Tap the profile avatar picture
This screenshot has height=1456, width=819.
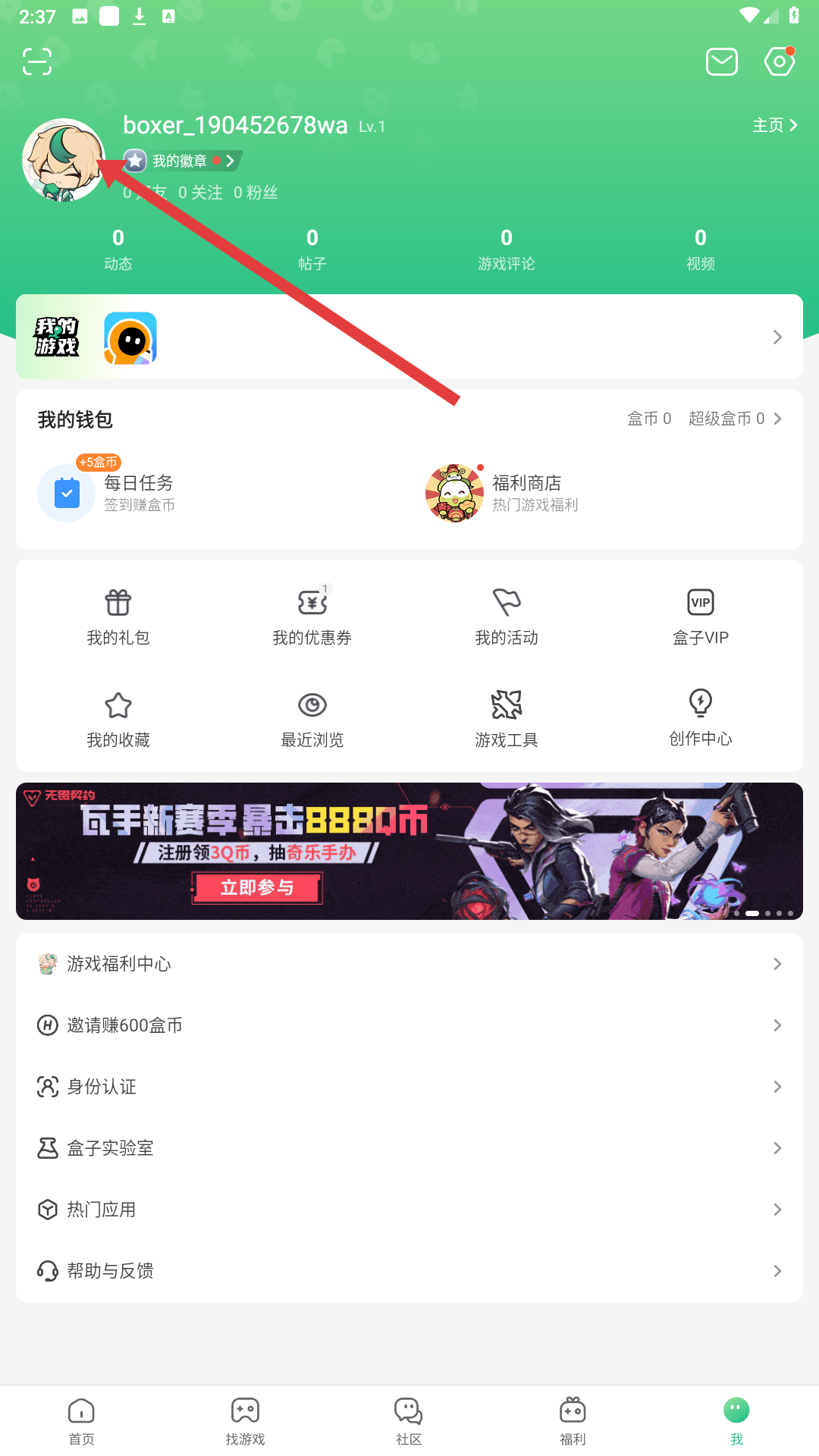[x=63, y=160]
